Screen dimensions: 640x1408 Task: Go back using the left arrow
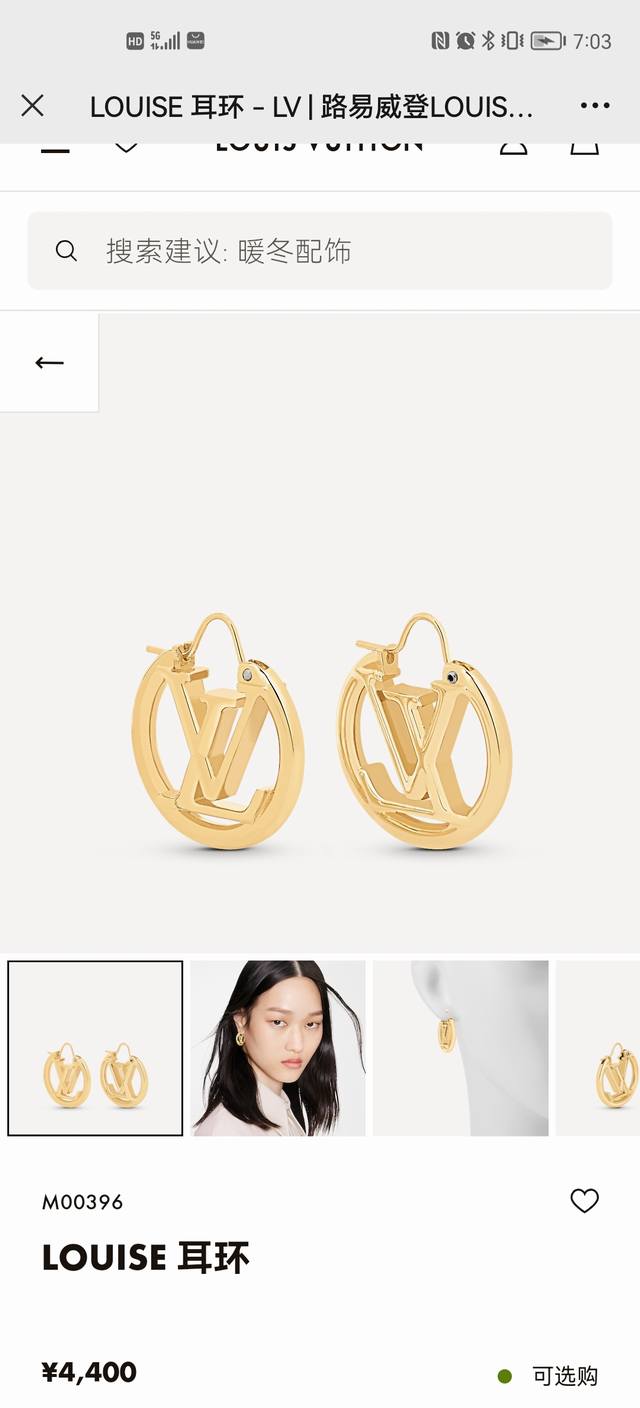(x=49, y=362)
